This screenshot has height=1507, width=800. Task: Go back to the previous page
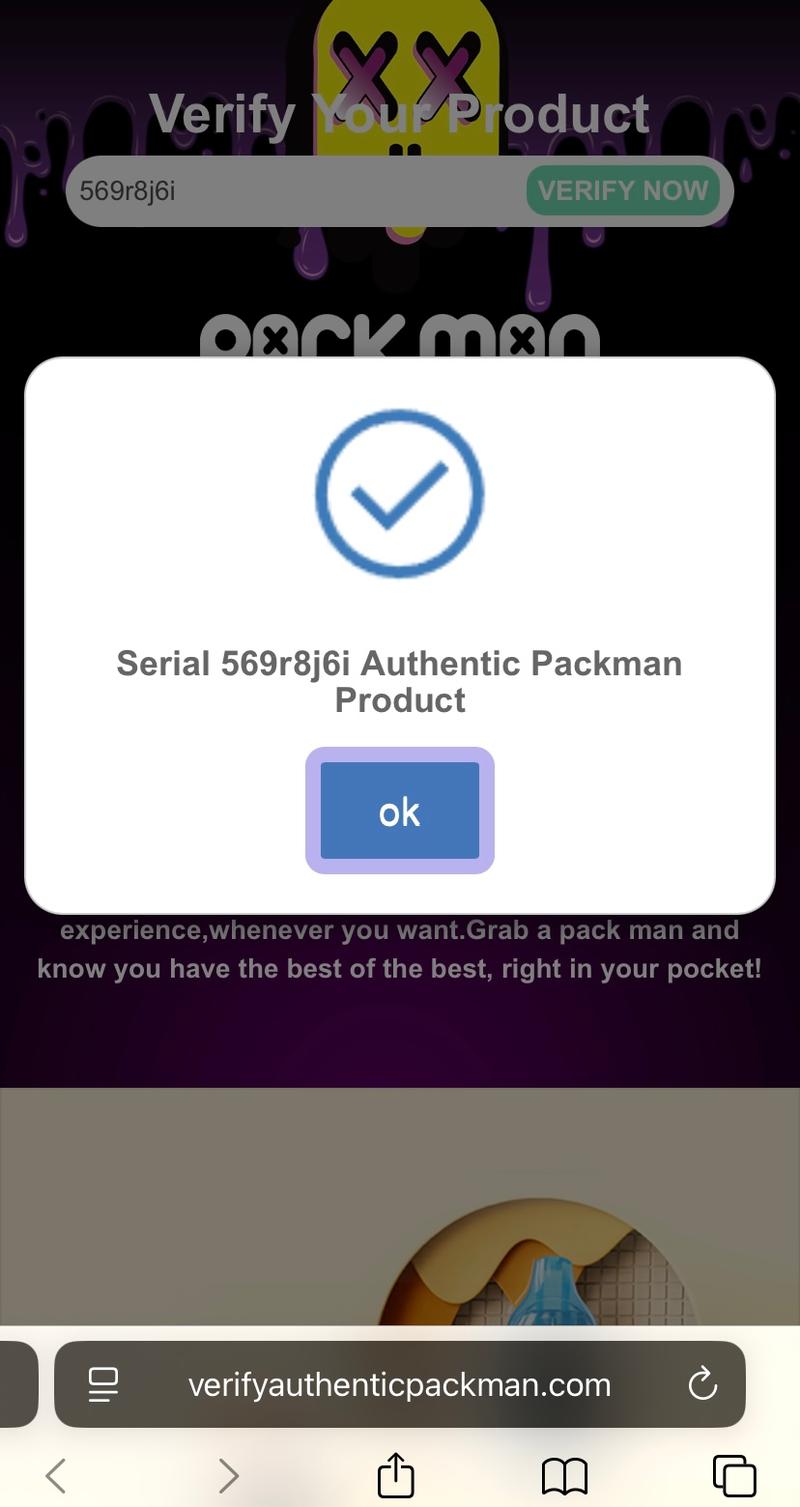coord(56,1475)
